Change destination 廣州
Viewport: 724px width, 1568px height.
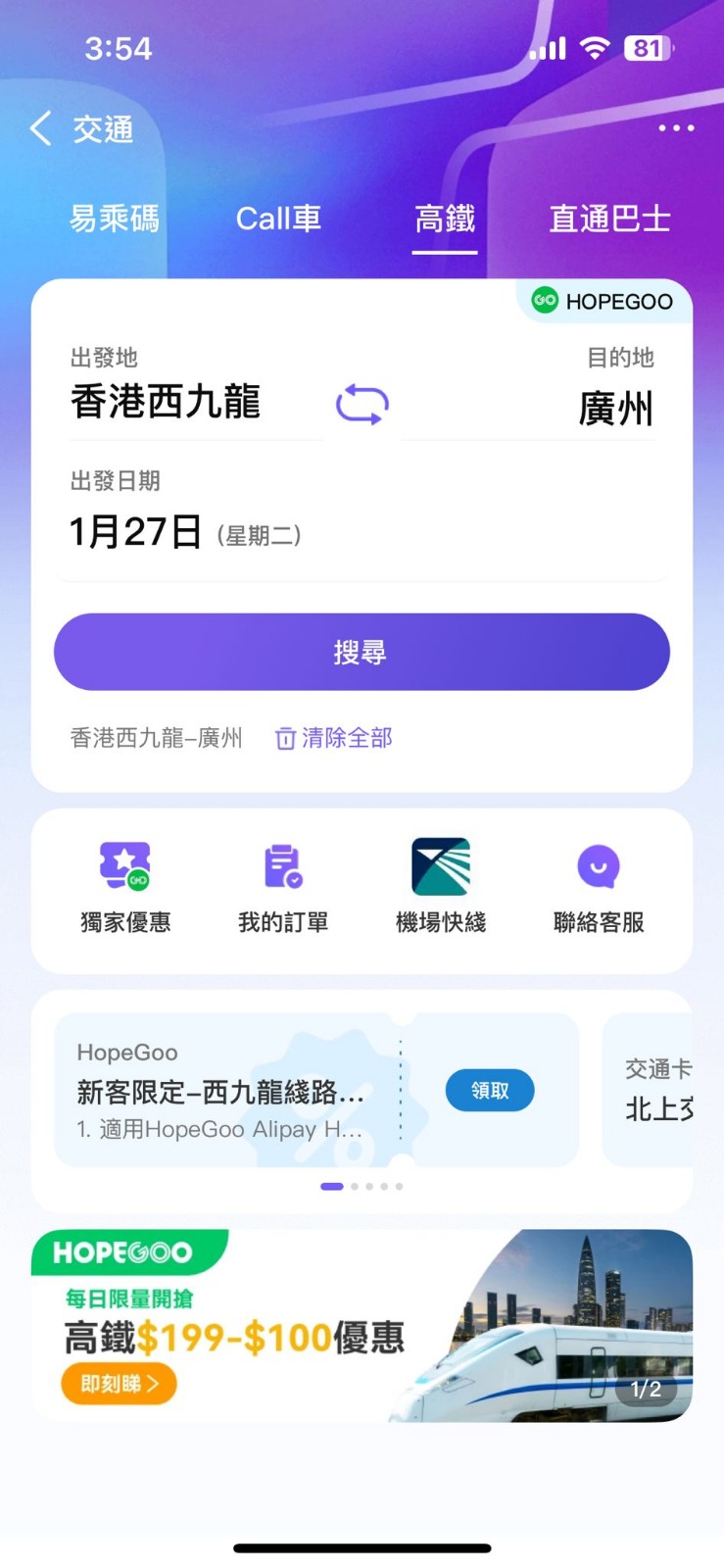tap(615, 408)
